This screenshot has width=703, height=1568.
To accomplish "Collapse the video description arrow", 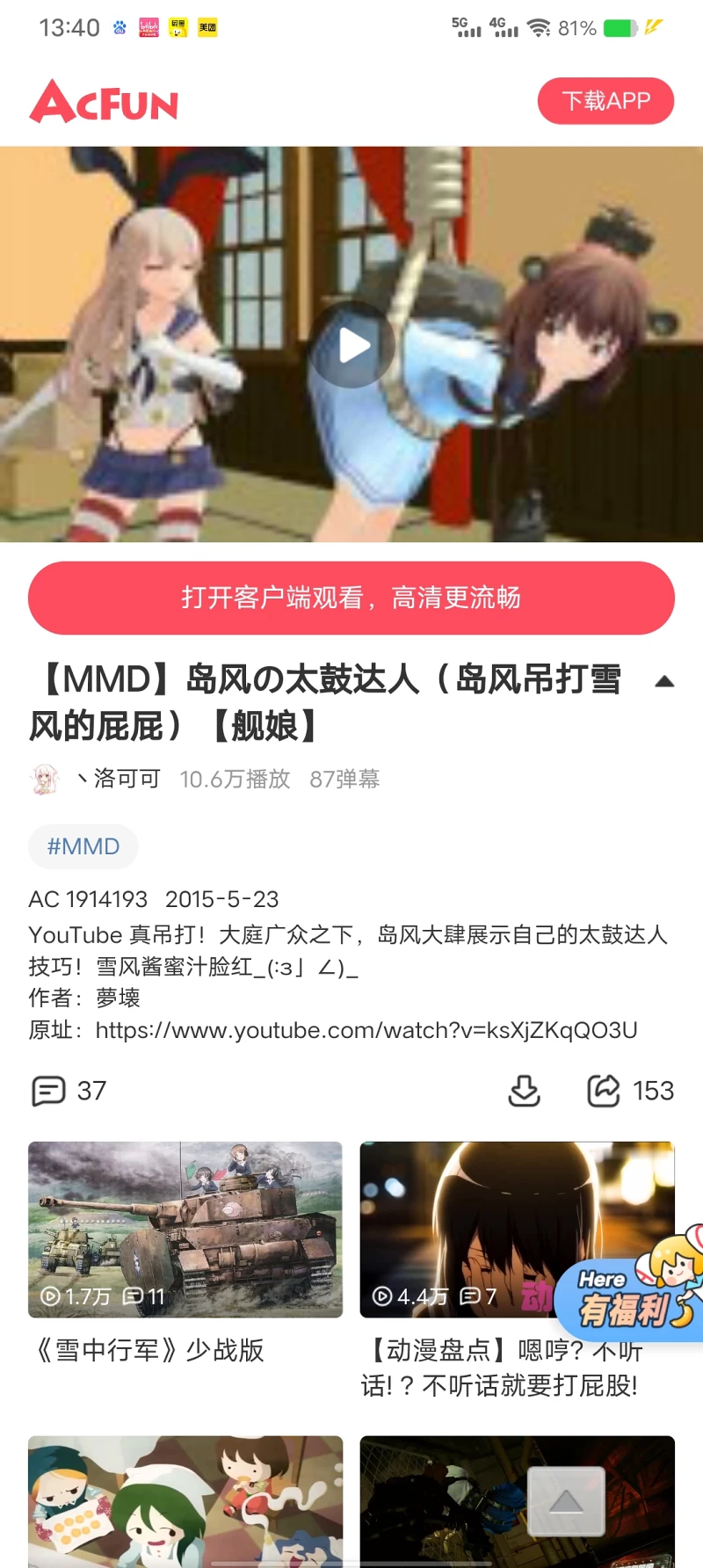I will [664, 681].
